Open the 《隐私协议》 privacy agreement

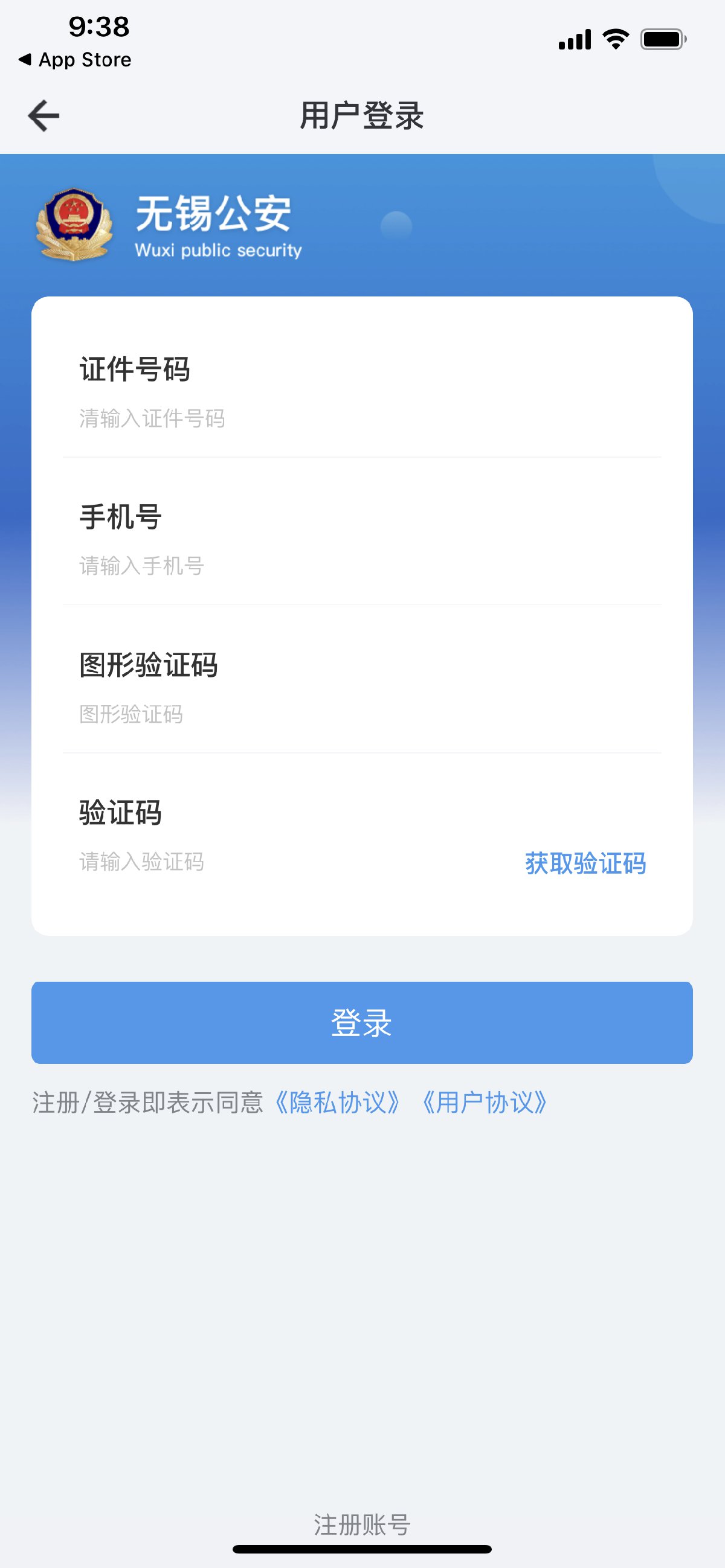click(338, 1102)
